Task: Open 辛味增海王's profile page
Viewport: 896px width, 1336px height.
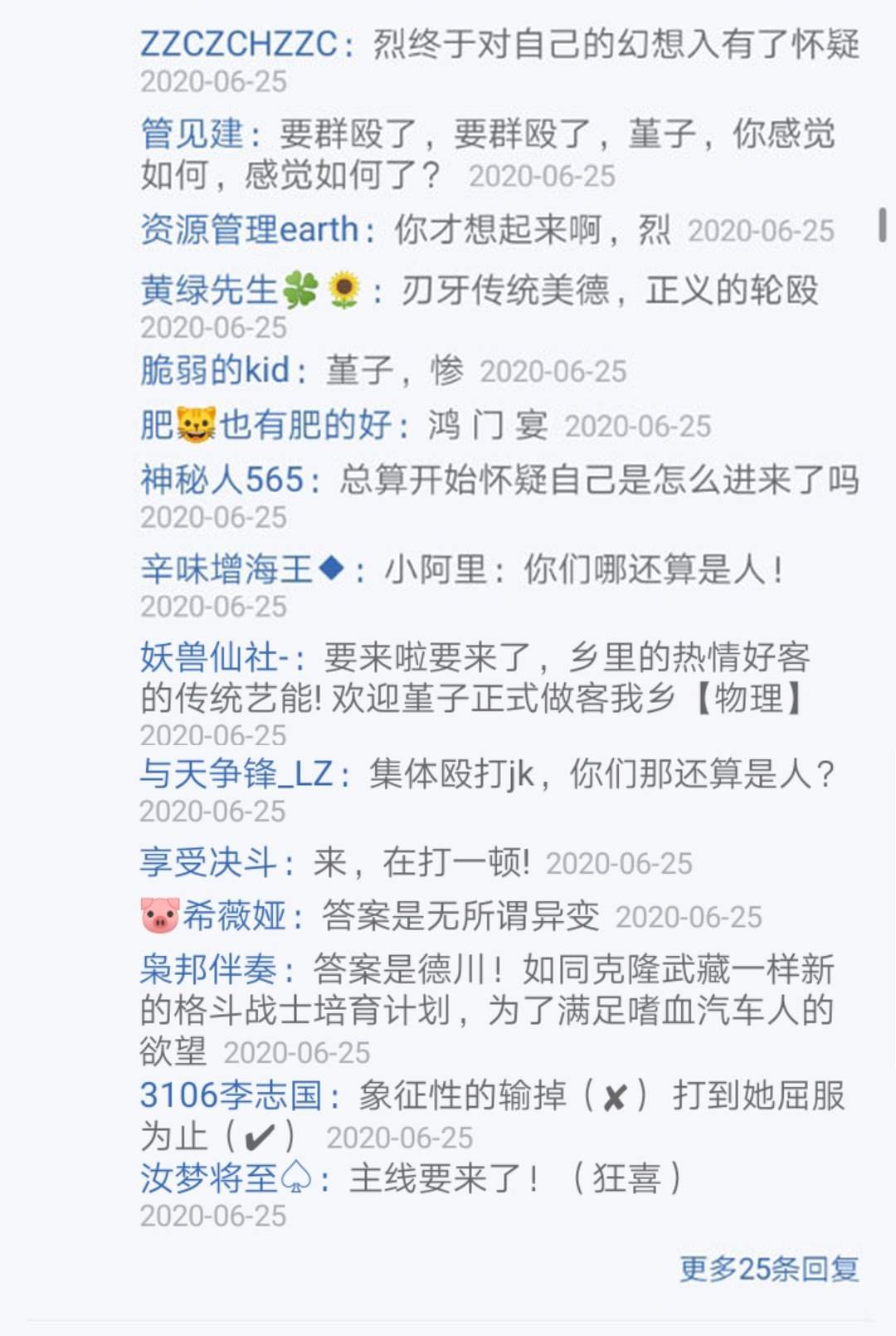Action: (x=226, y=569)
